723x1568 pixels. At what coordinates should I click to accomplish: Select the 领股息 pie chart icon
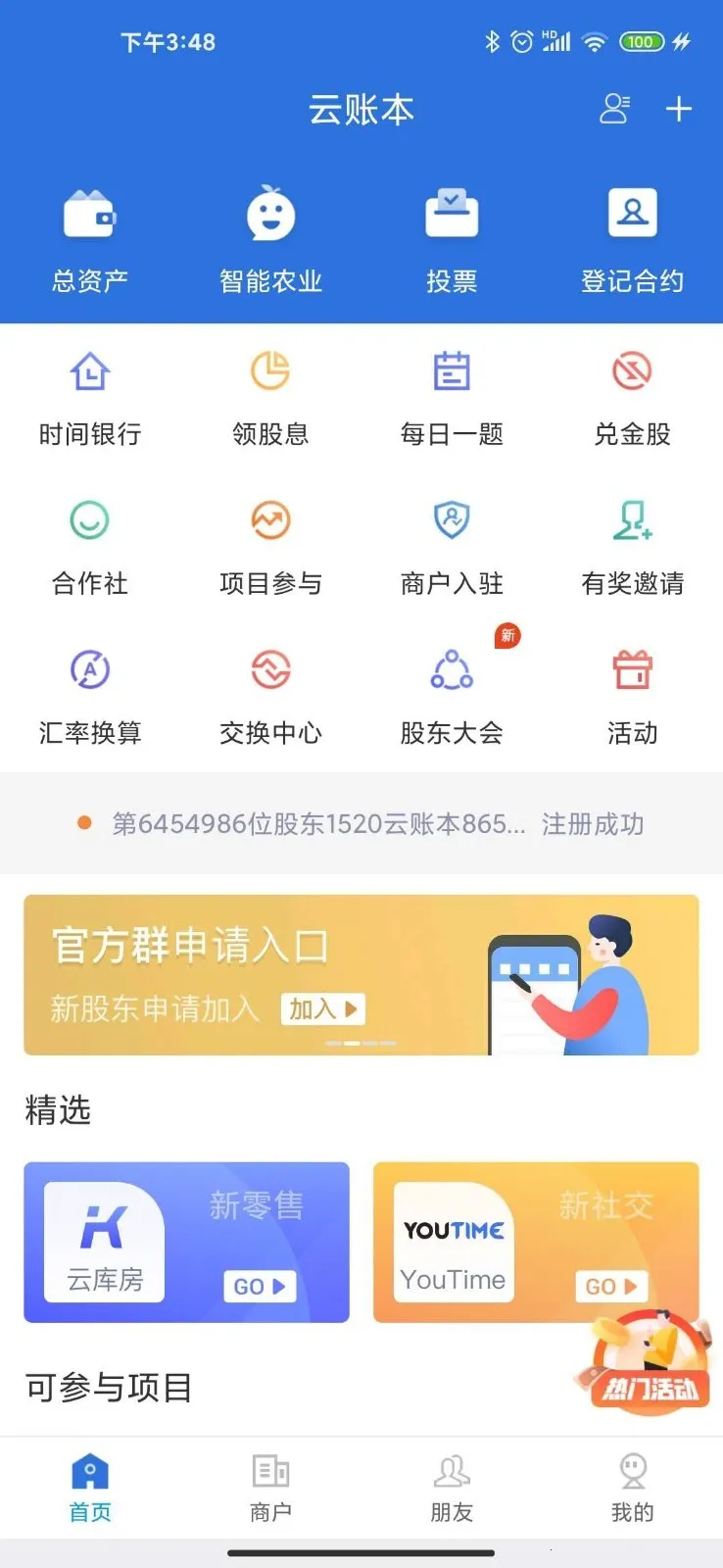(270, 392)
